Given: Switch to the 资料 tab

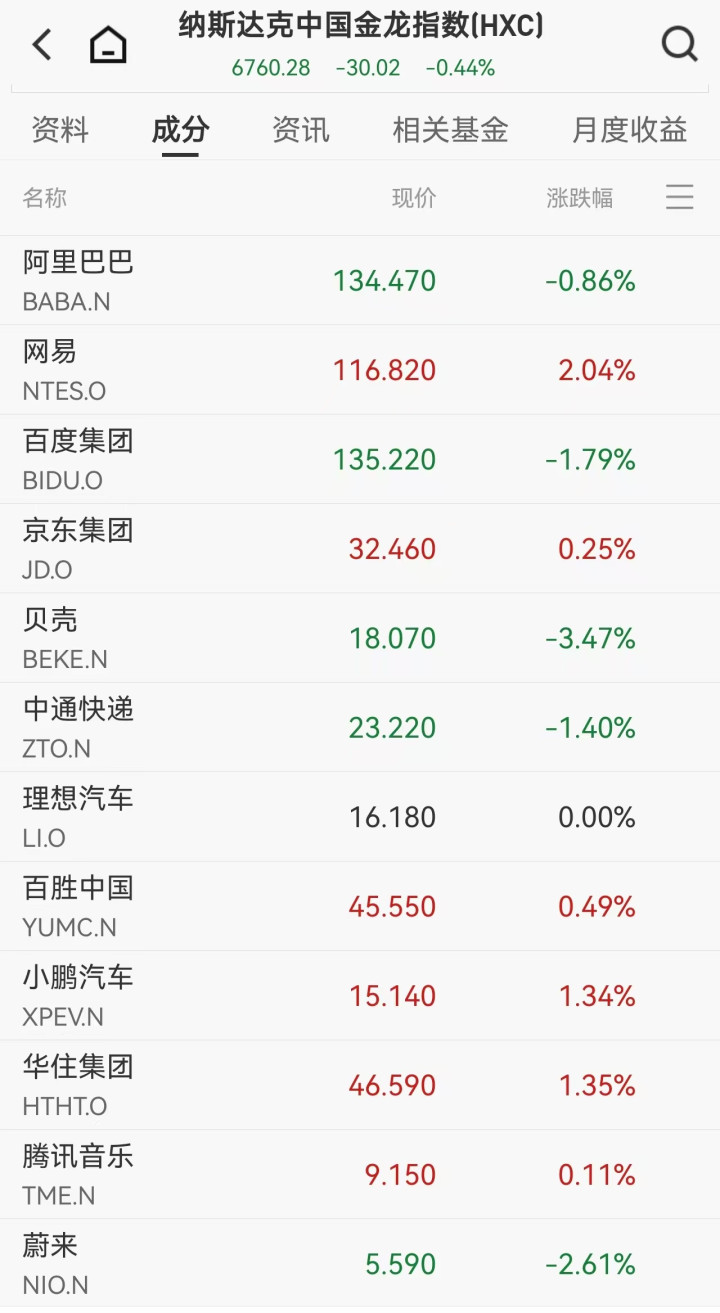Looking at the screenshot, I should [x=60, y=130].
